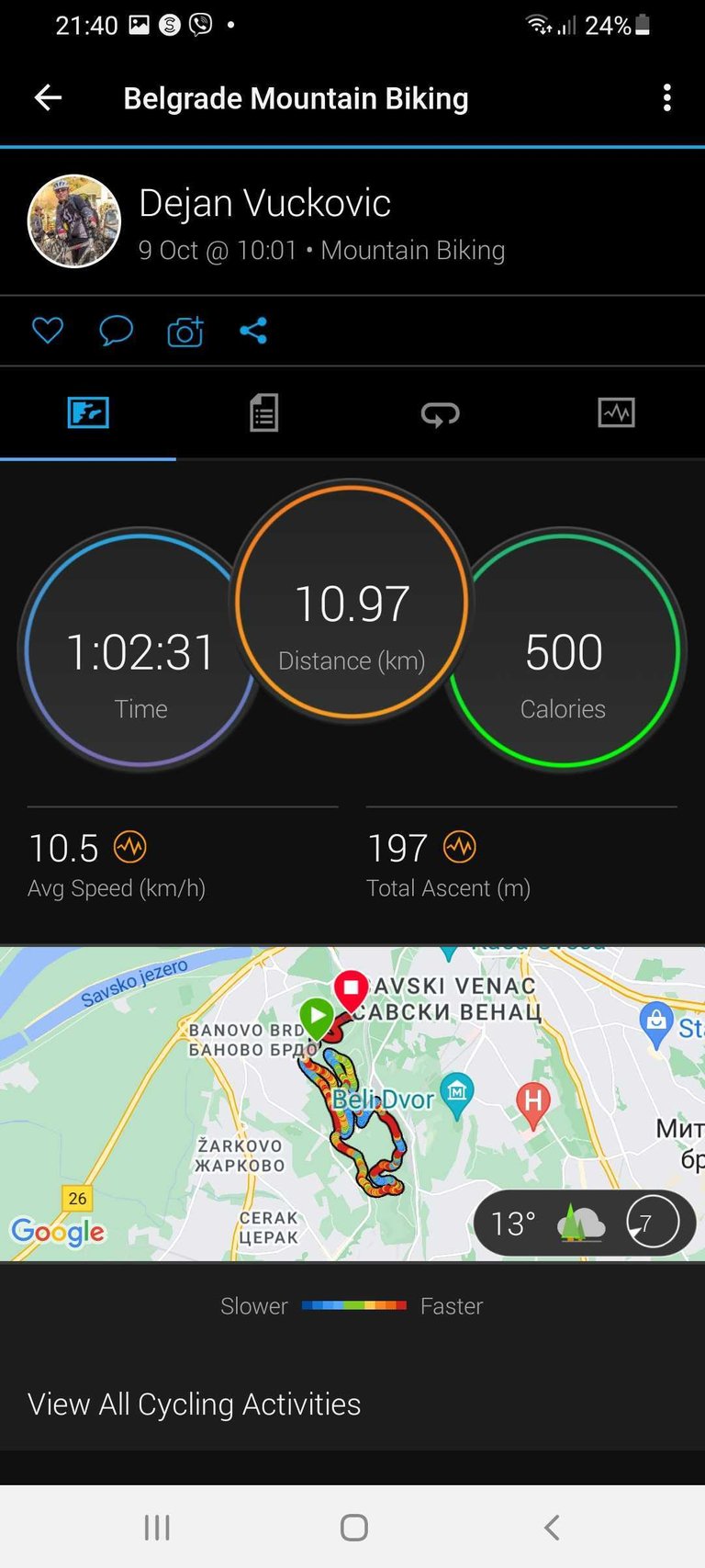
Task: View All Cycling Activities
Action: 195,1404
